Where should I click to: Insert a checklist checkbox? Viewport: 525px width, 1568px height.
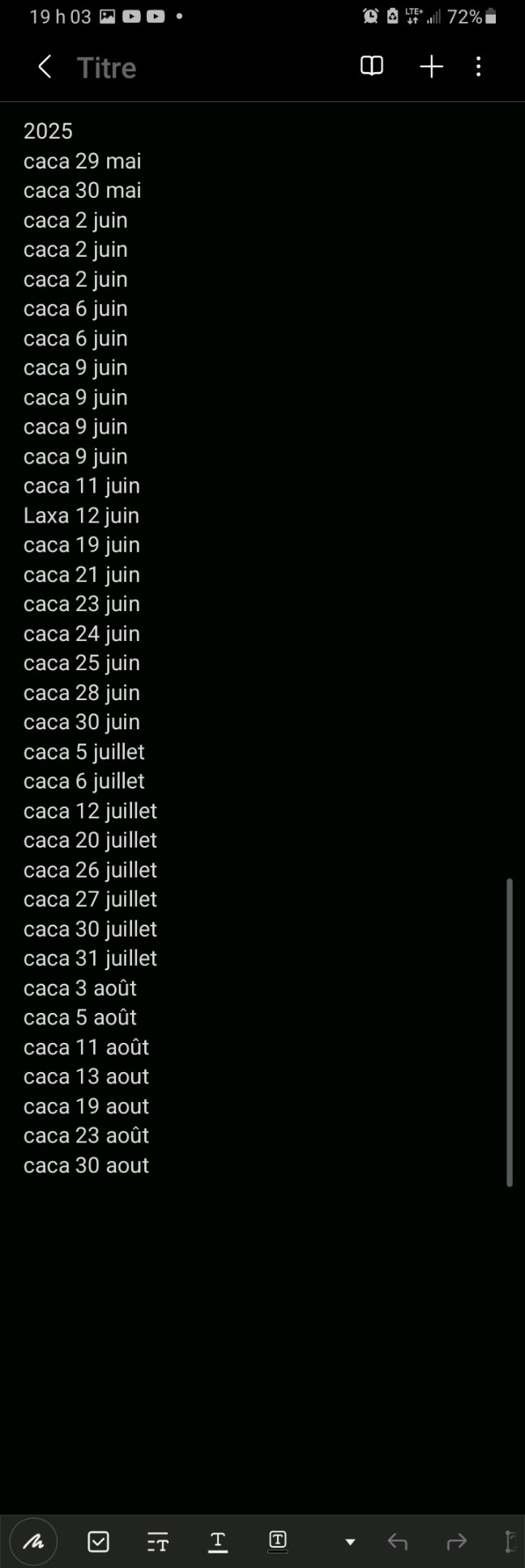click(98, 1541)
